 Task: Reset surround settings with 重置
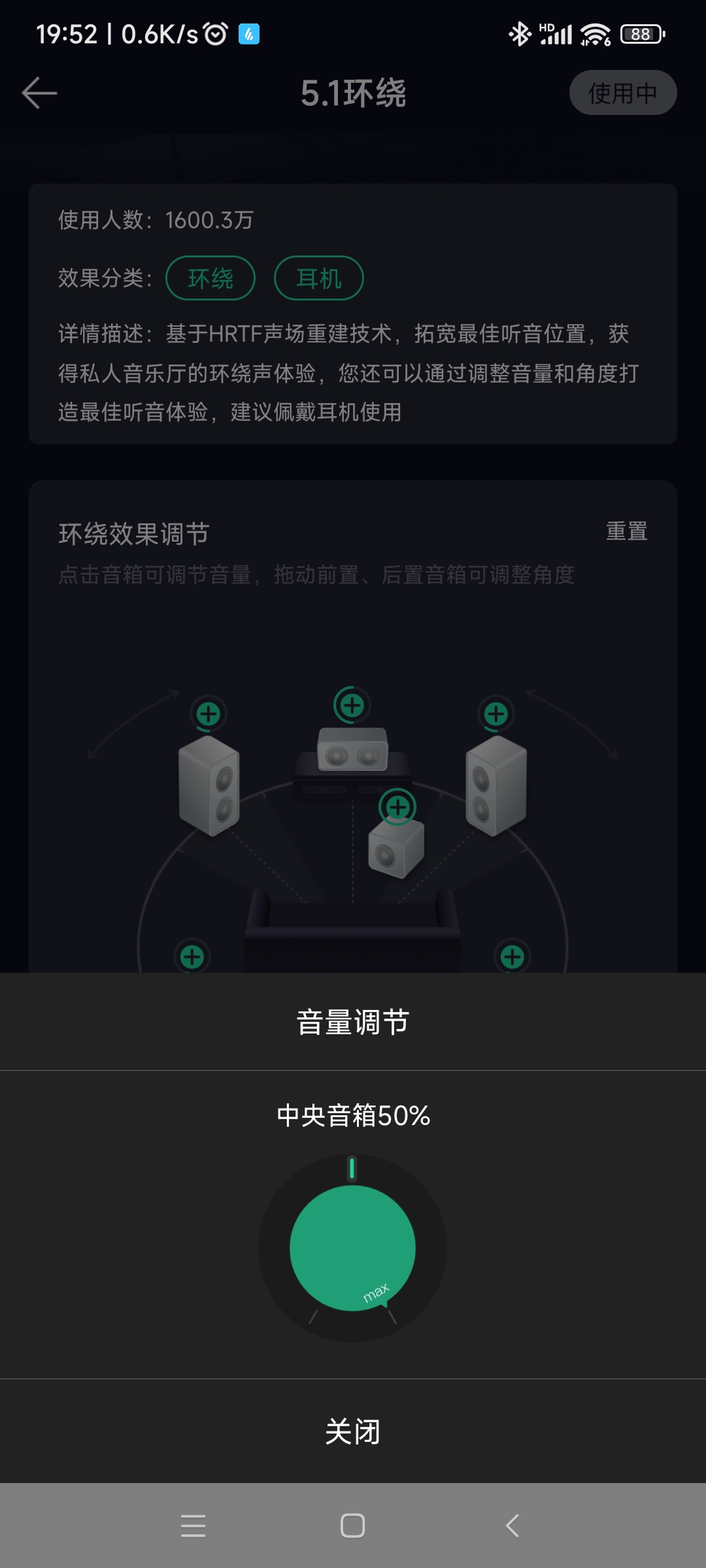626,531
